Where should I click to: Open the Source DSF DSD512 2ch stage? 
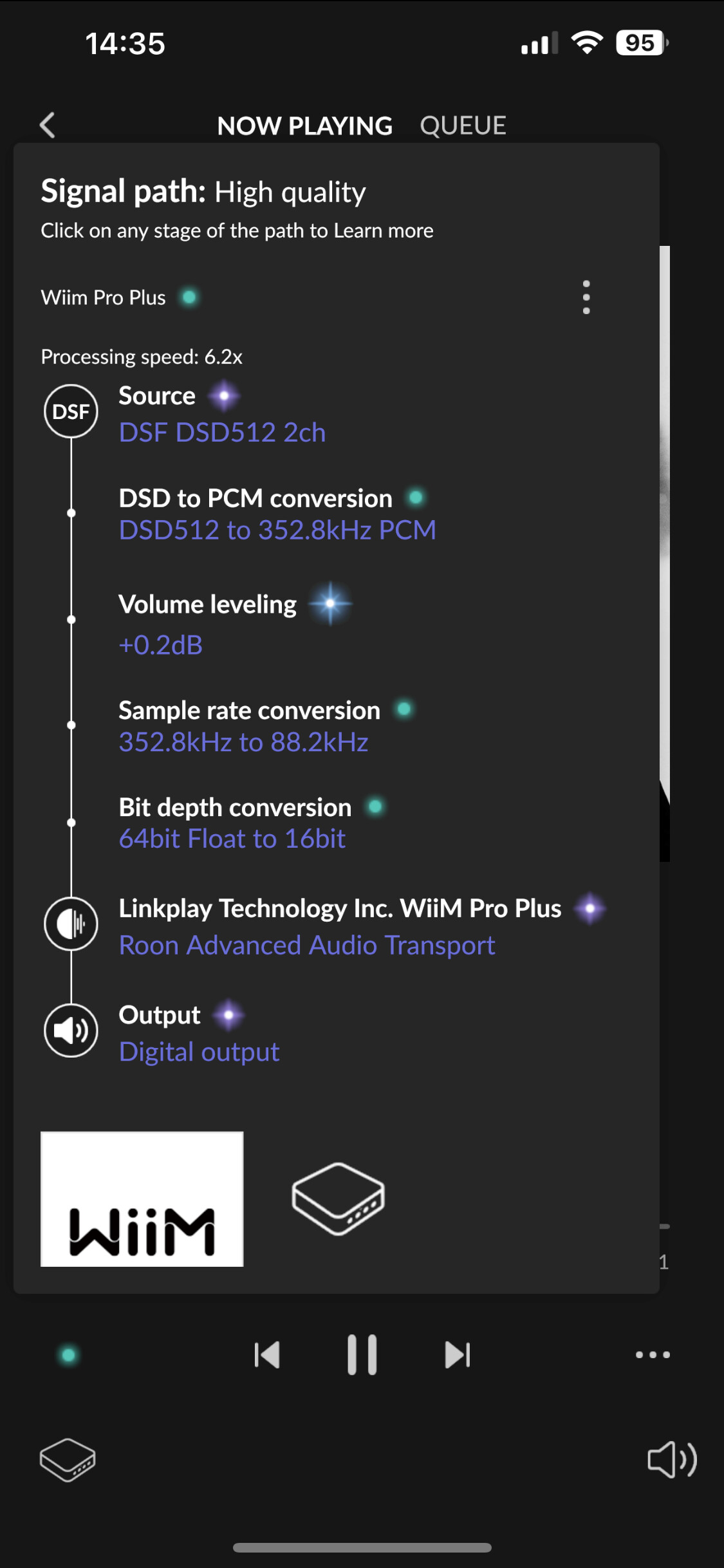tap(222, 414)
